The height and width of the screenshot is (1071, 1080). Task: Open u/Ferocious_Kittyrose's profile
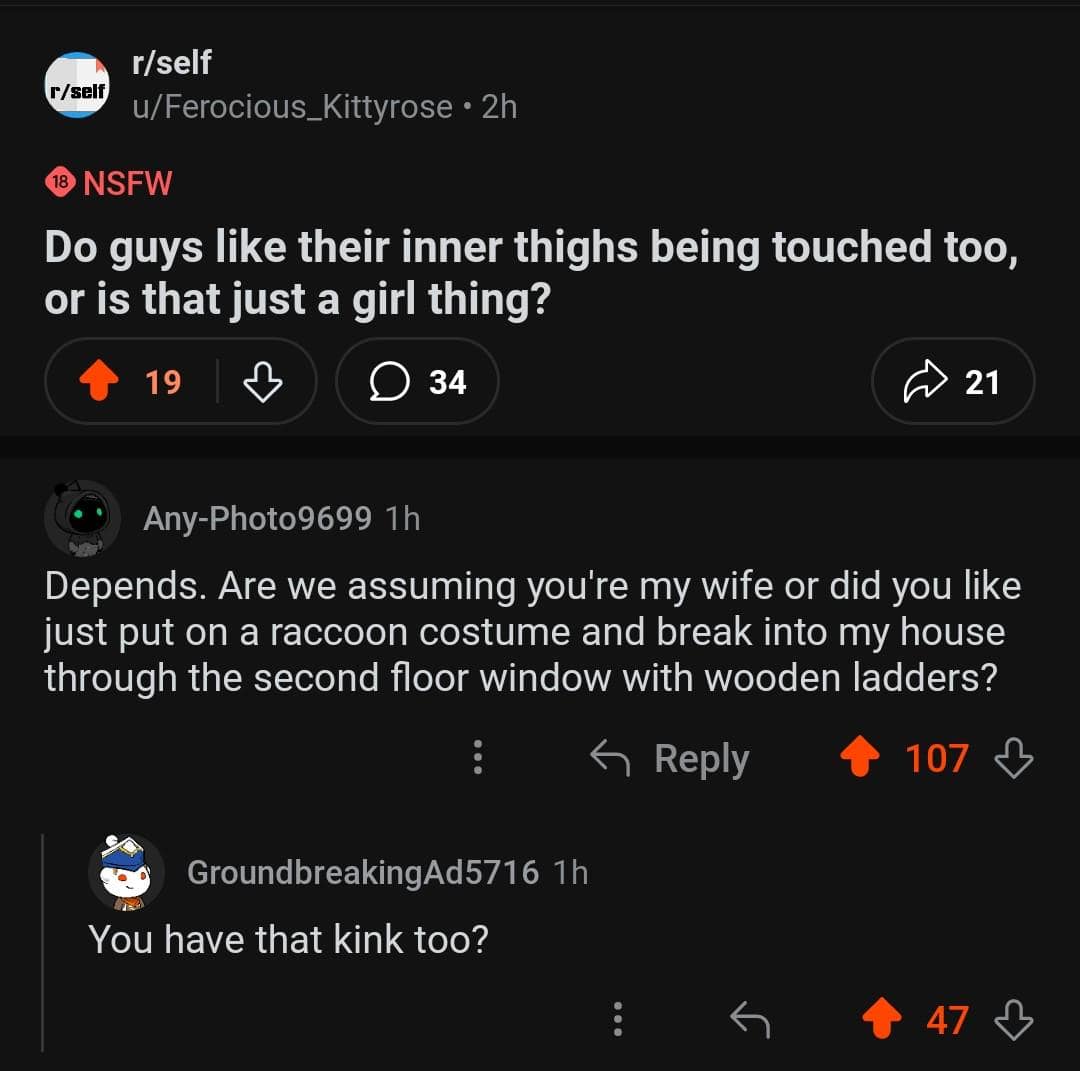point(292,106)
